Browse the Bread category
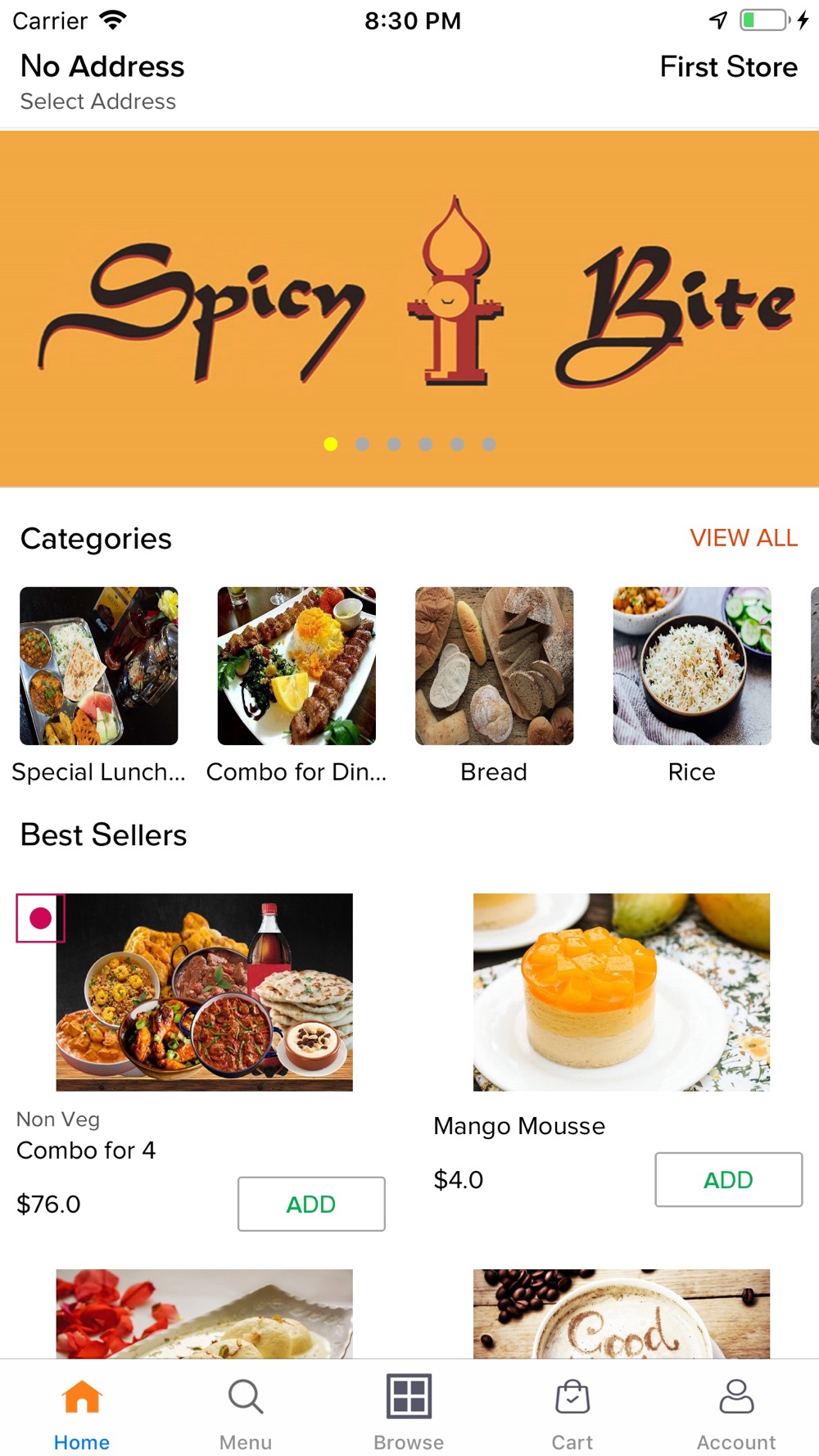Viewport: 819px width, 1456px height. click(494, 666)
